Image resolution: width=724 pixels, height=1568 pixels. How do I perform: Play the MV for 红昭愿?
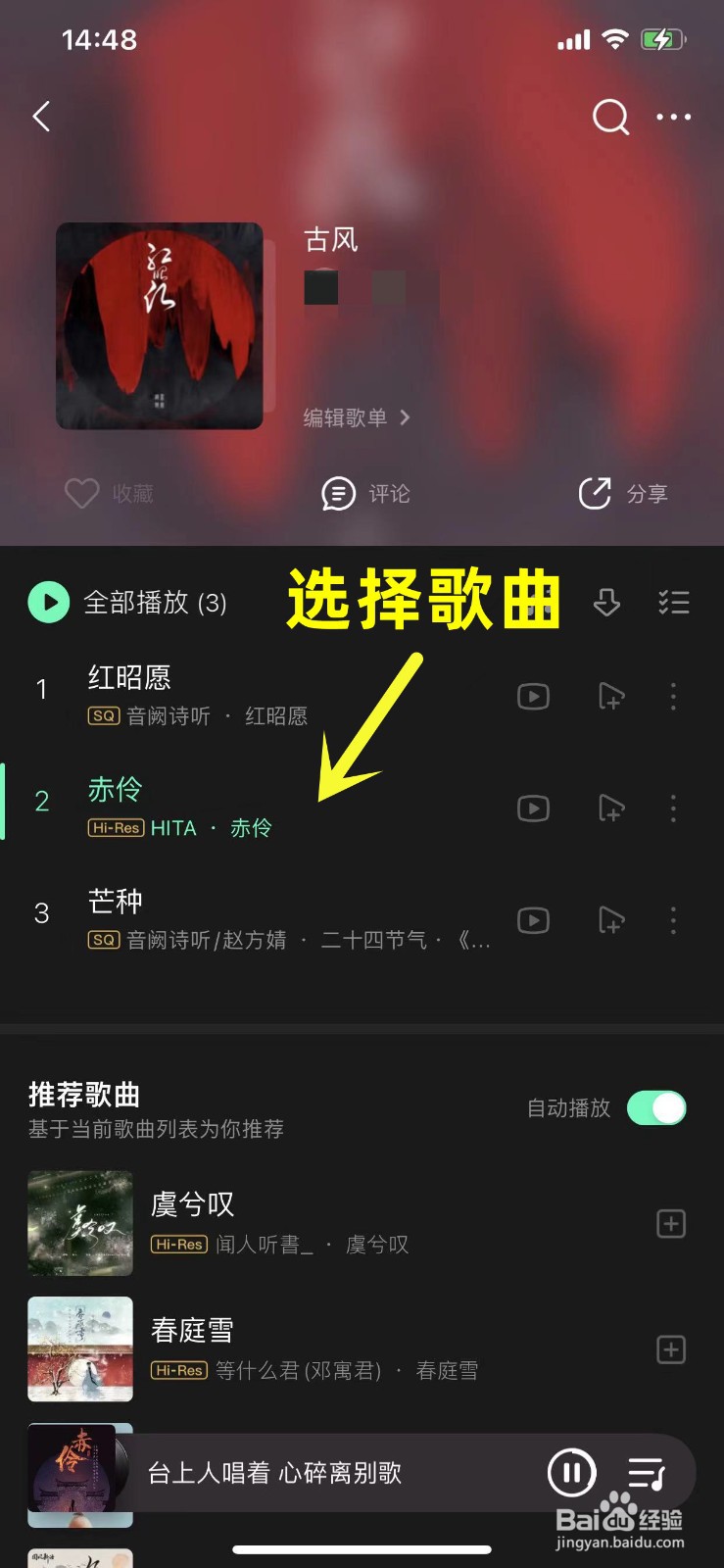[533, 697]
